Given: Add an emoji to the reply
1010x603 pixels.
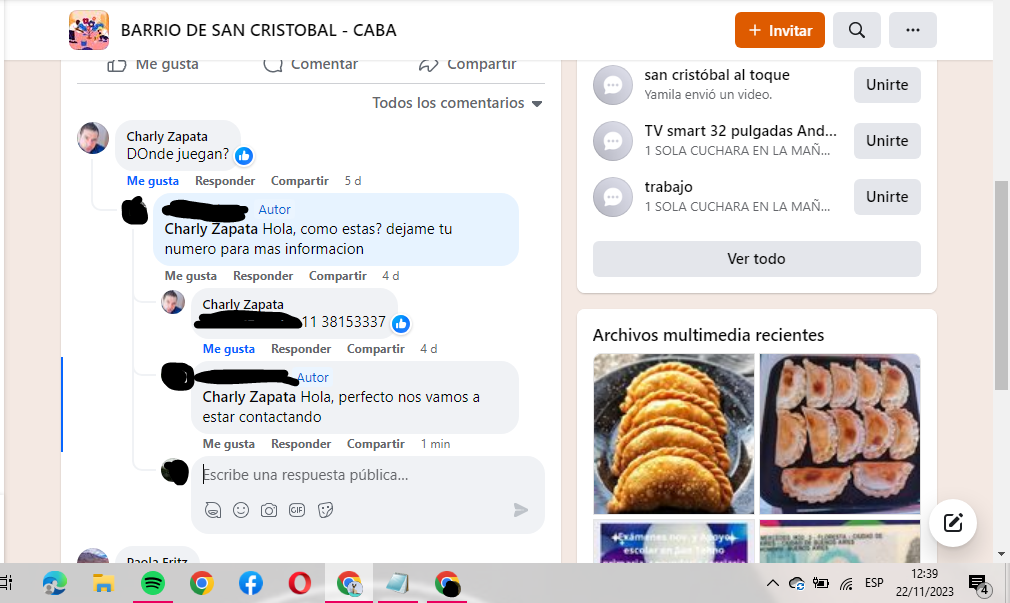Looking at the screenshot, I should 241,510.
